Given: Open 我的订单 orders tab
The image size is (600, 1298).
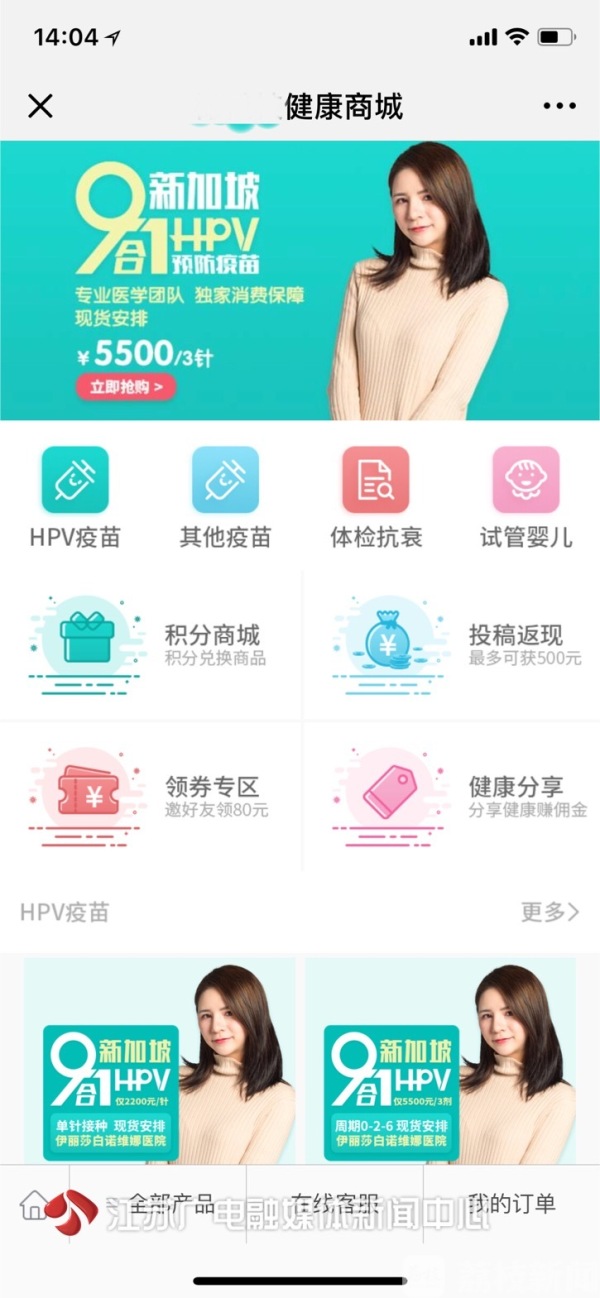Looking at the screenshot, I should coord(511,1204).
